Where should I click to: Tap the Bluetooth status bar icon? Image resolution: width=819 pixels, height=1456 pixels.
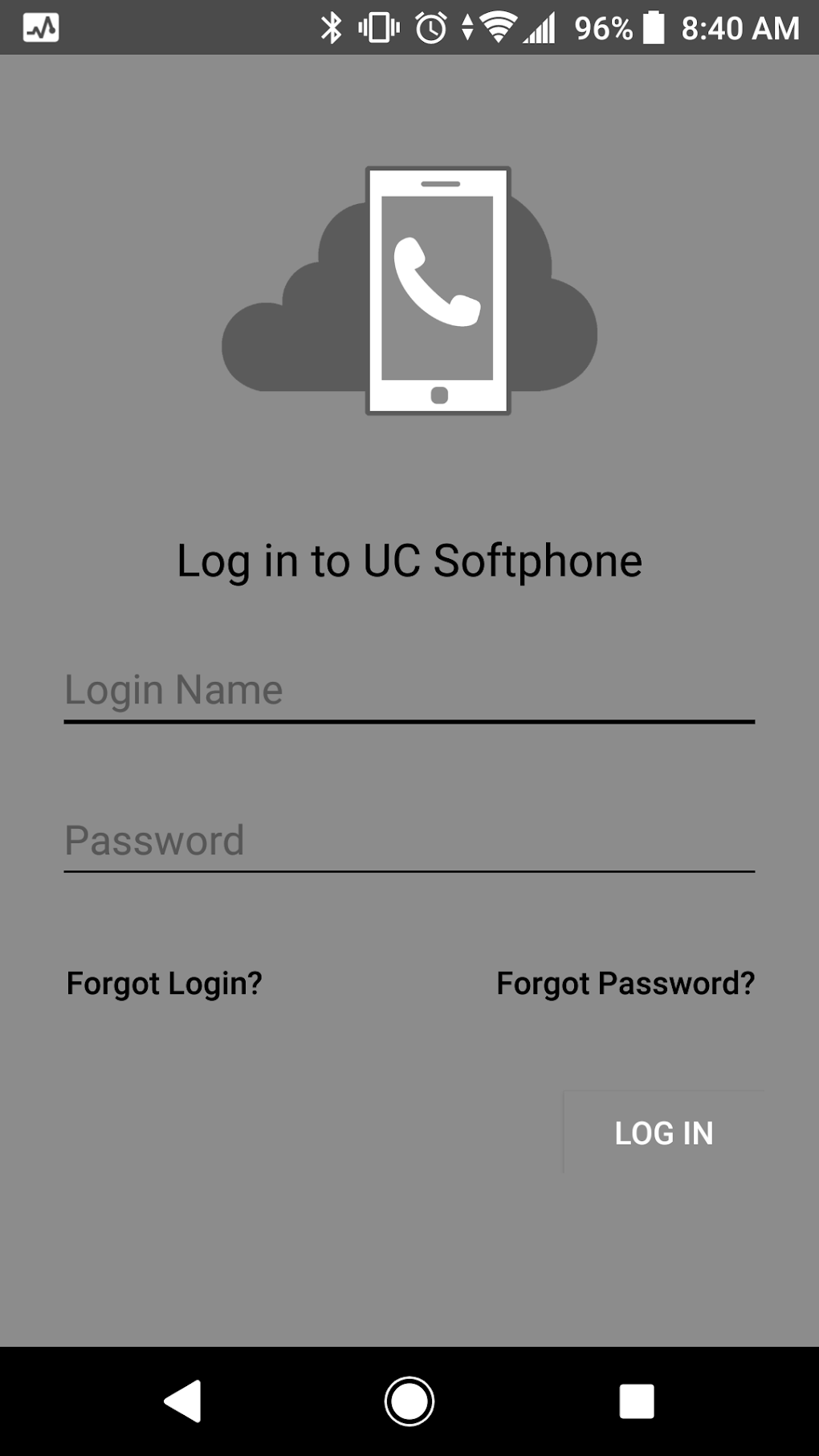pos(332,27)
